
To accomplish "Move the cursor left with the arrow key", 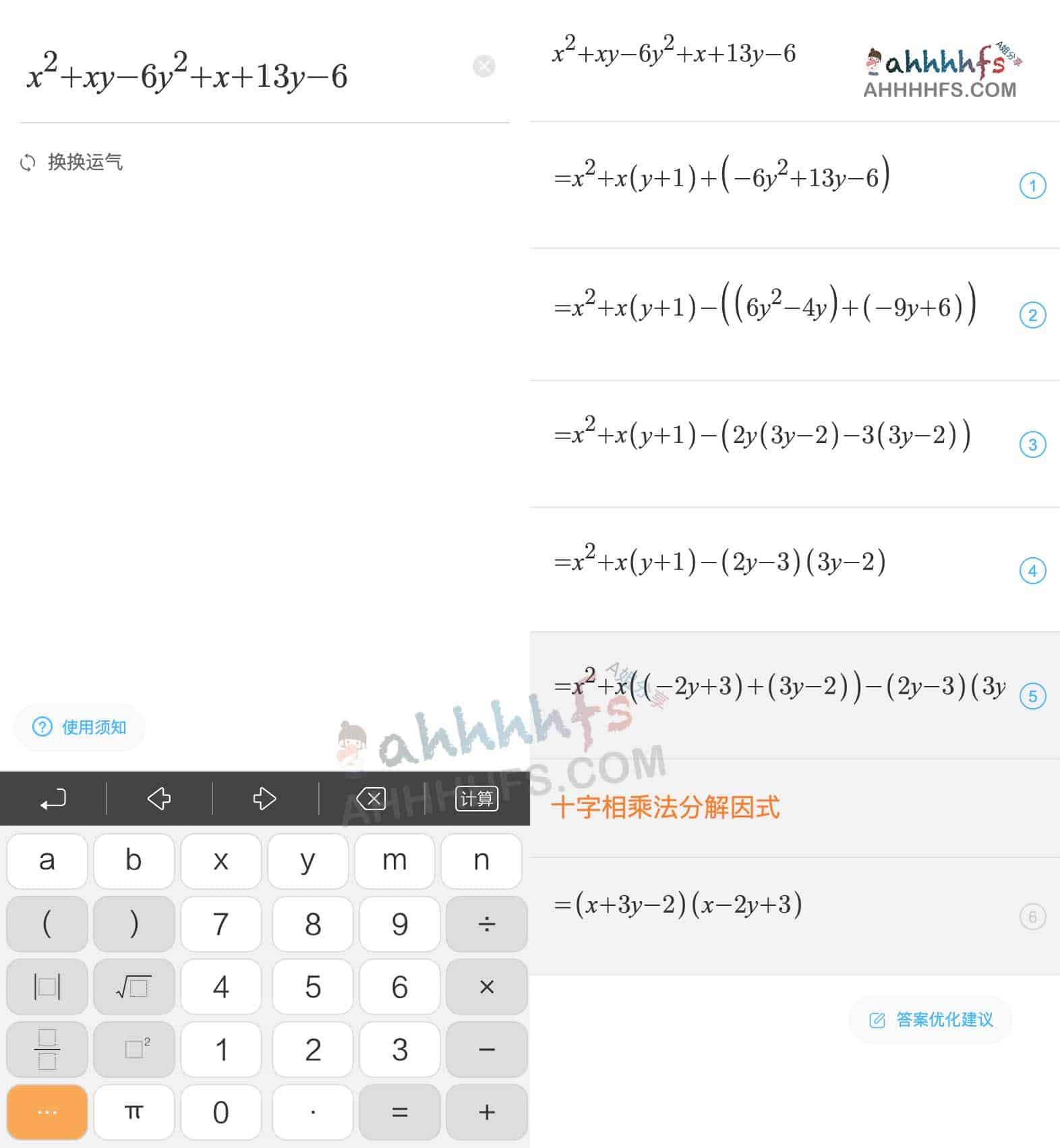I will click(158, 799).
